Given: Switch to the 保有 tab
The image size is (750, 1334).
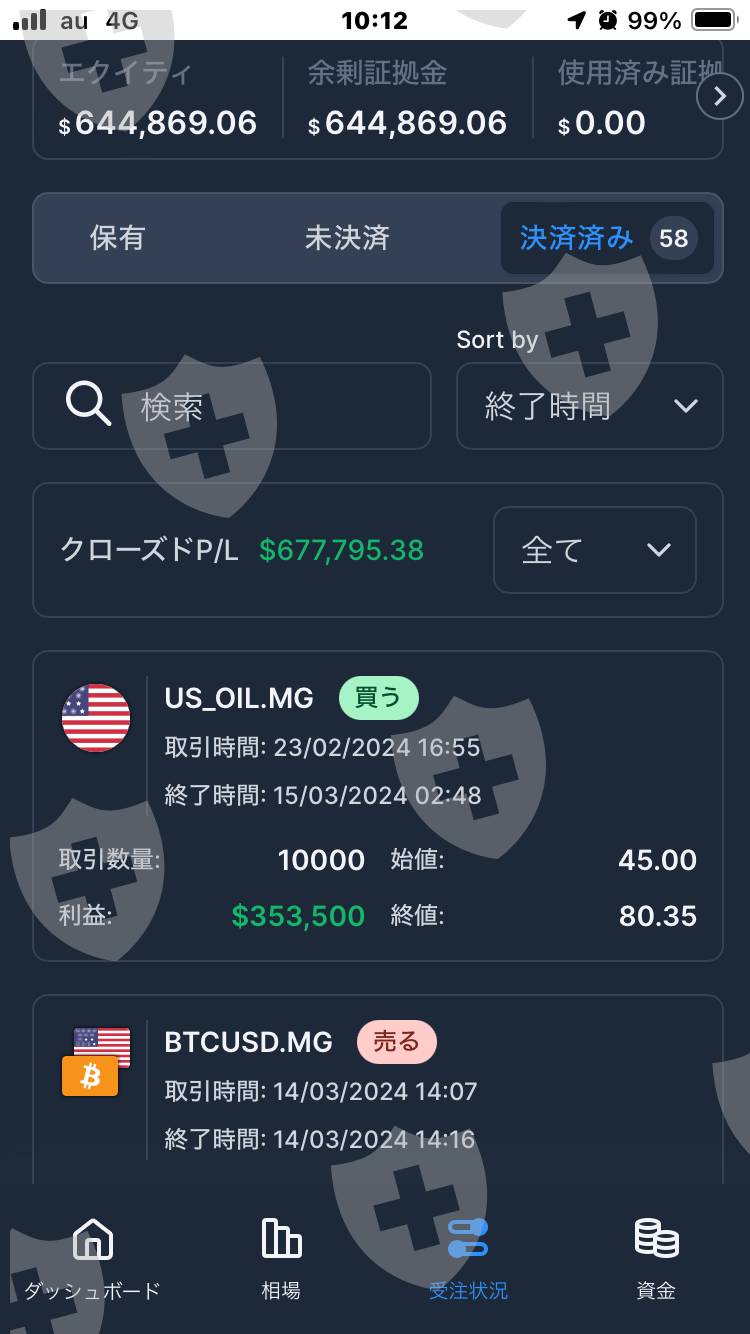Looking at the screenshot, I should (x=118, y=238).
